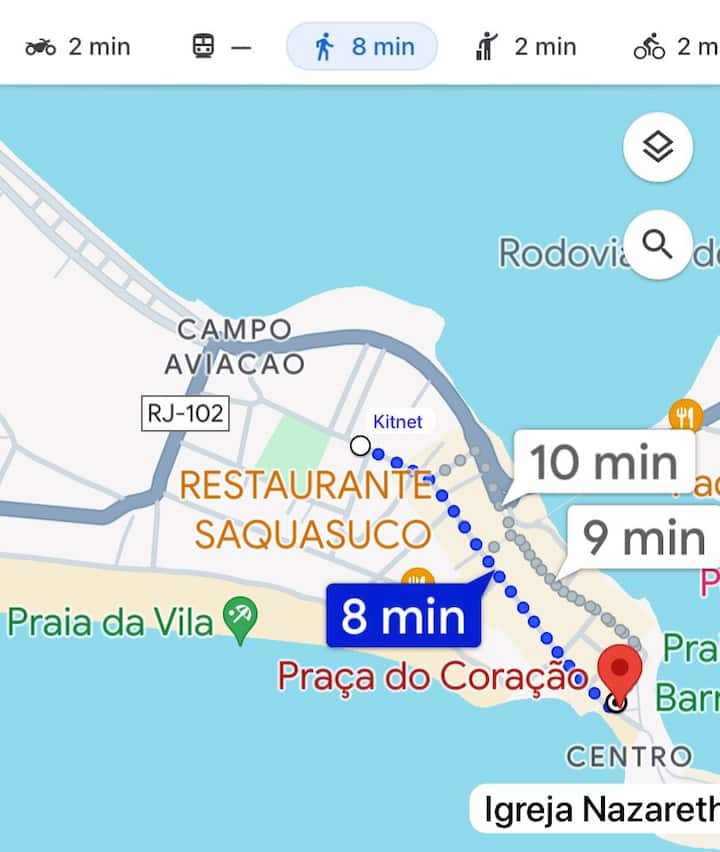Open the map layers button
The image size is (720, 852).
[658, 149]
